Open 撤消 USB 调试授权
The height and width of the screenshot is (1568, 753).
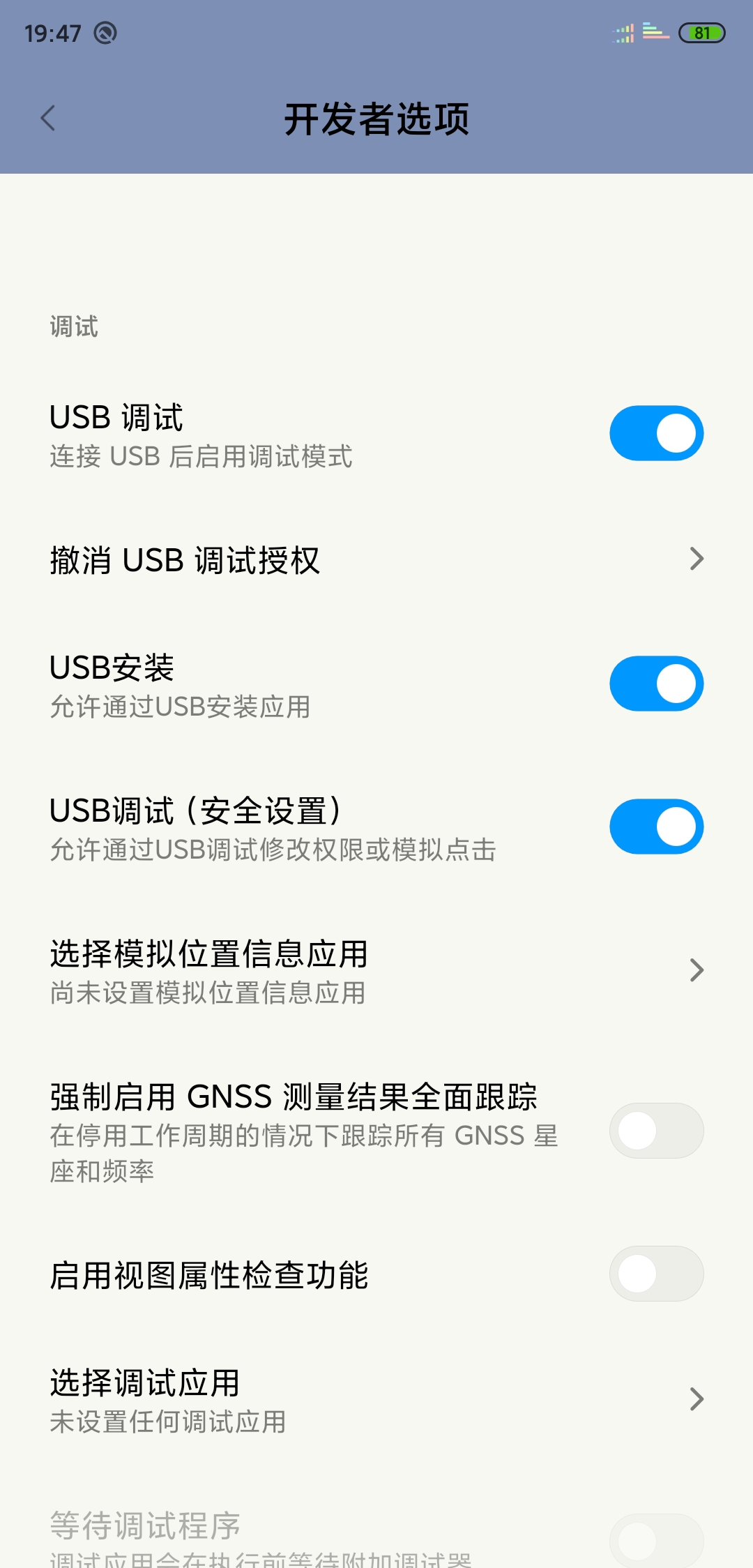(376, 559)
